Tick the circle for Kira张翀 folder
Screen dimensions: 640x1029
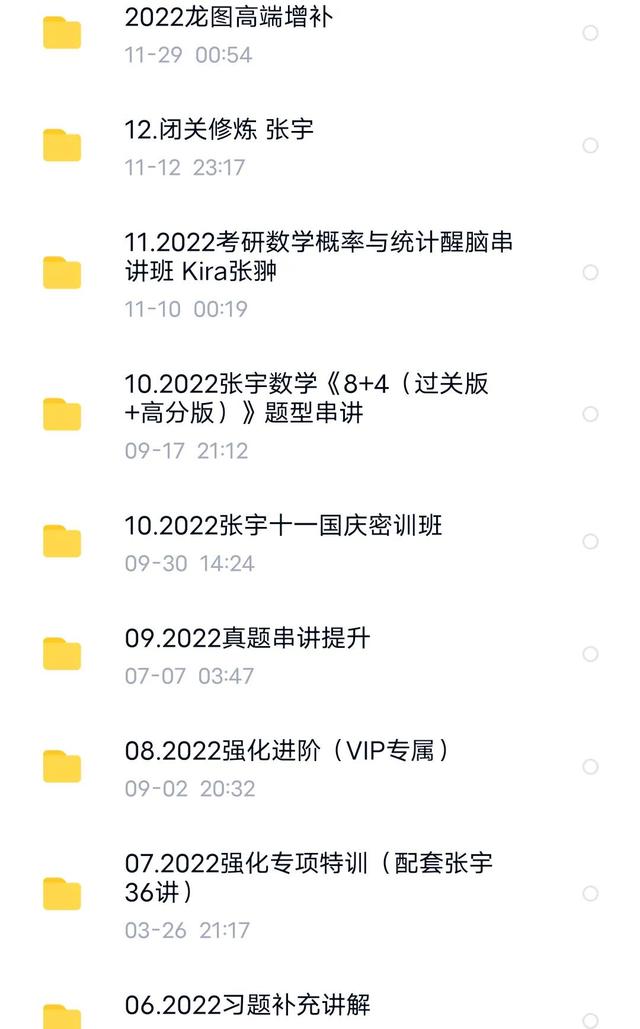591,272
